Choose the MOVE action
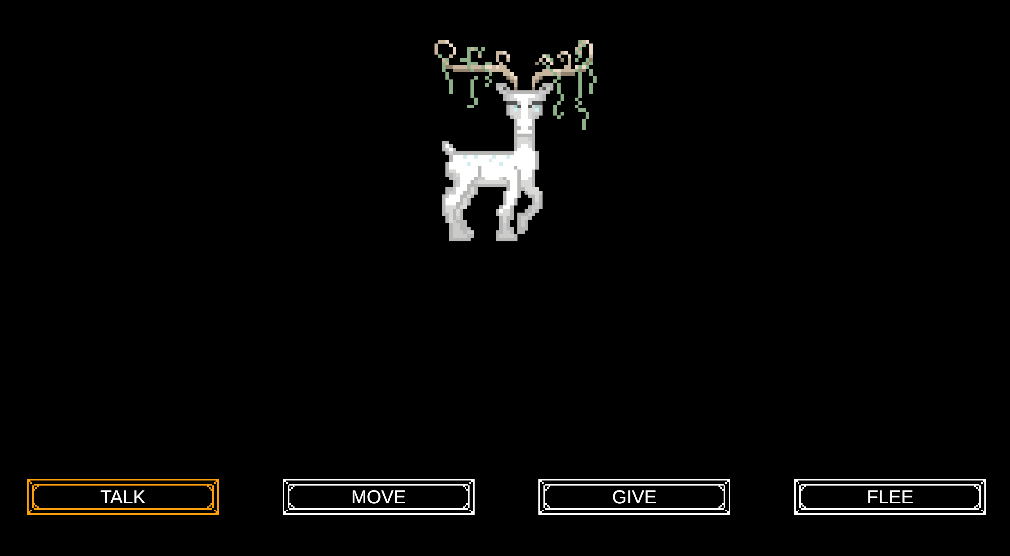The image size is (1010, 556). coord(379,497)
